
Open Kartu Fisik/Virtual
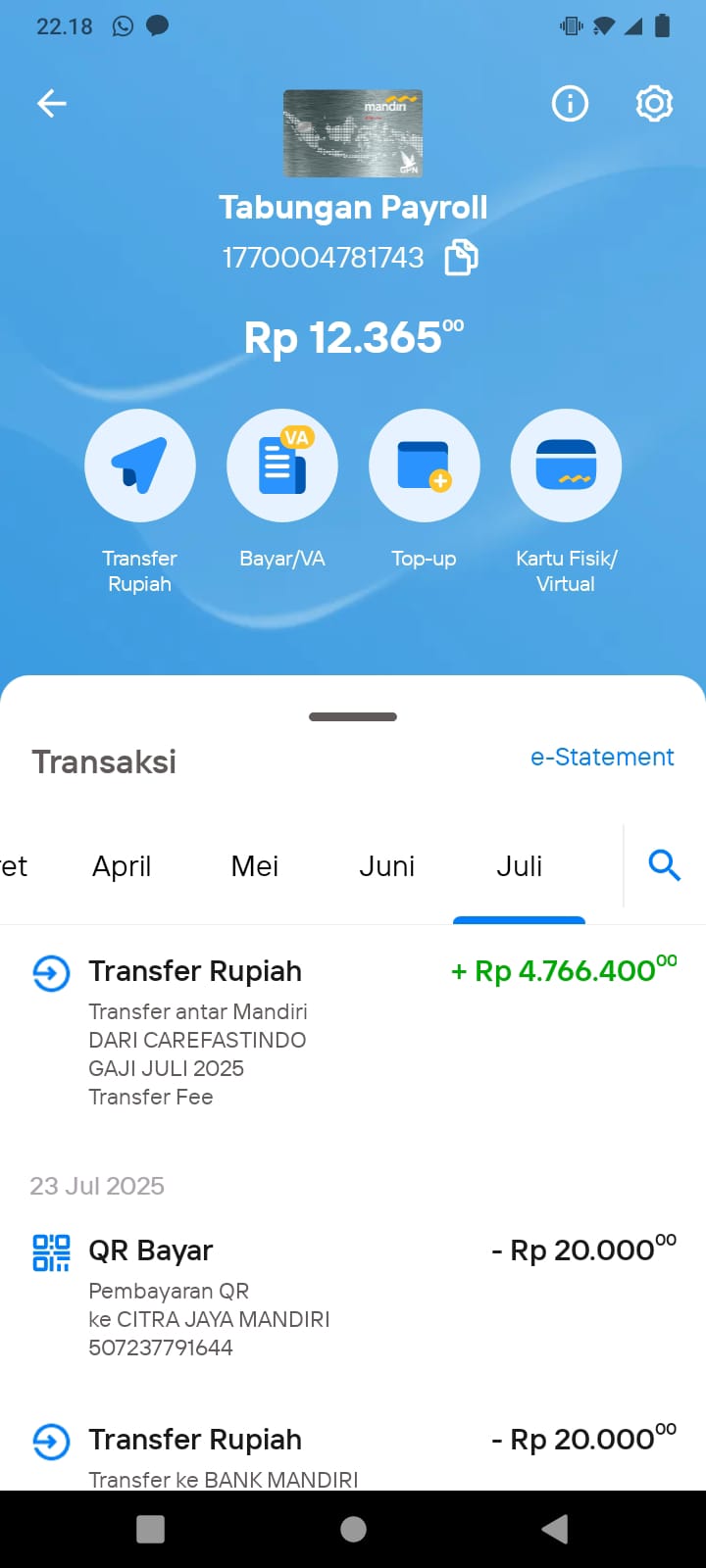566,502
